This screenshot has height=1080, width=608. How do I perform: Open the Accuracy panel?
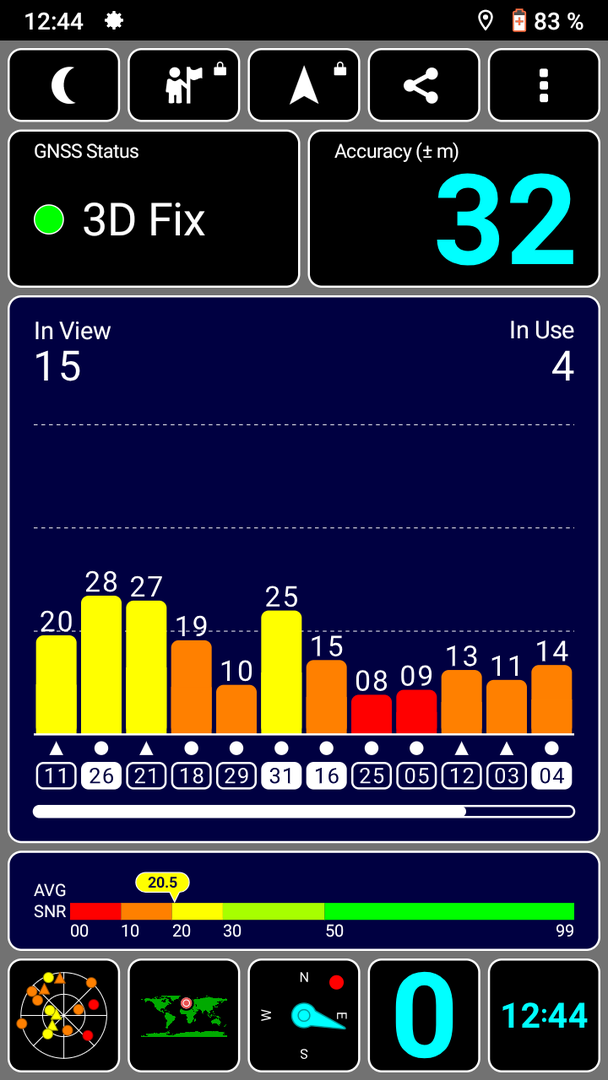pos(454,209)
